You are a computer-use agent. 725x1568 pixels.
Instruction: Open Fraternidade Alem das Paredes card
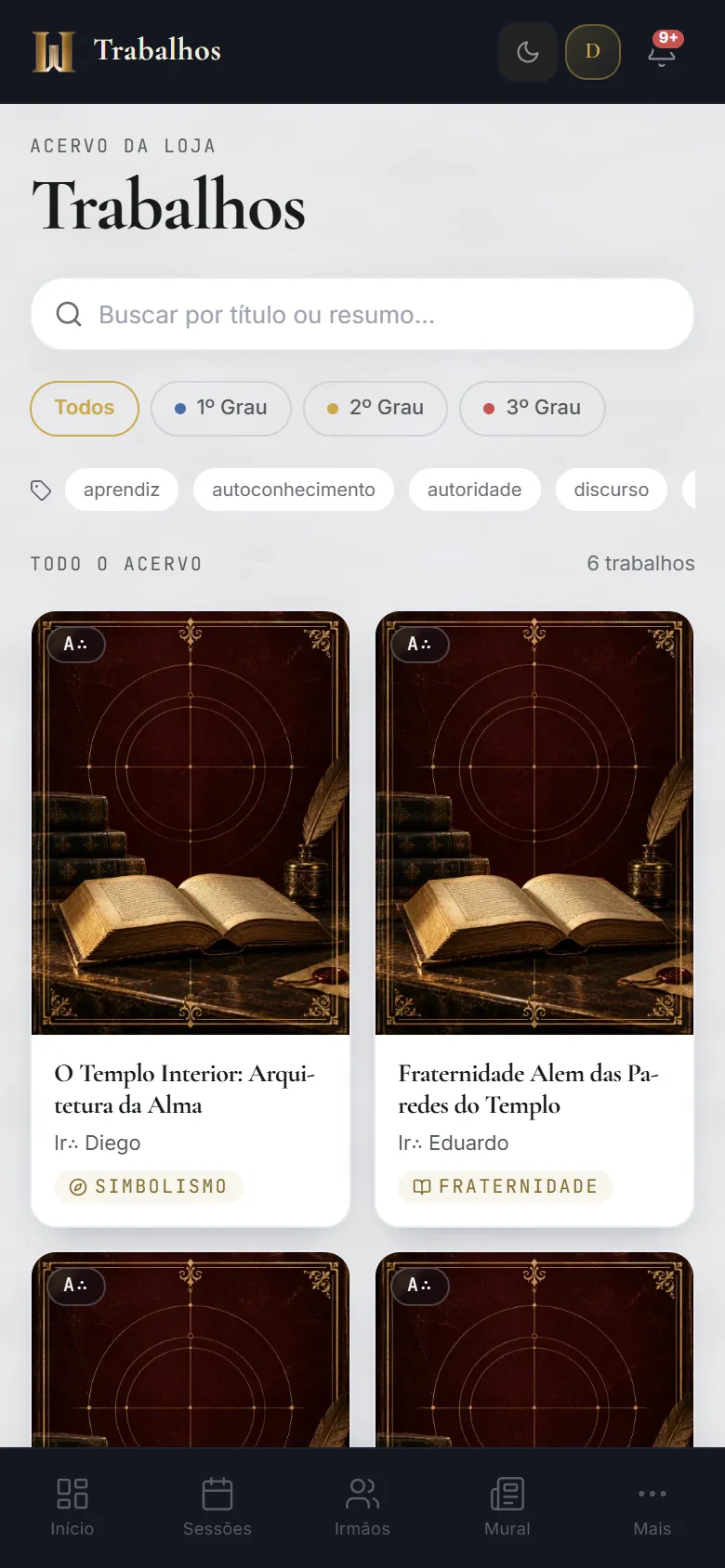[534, 919]
